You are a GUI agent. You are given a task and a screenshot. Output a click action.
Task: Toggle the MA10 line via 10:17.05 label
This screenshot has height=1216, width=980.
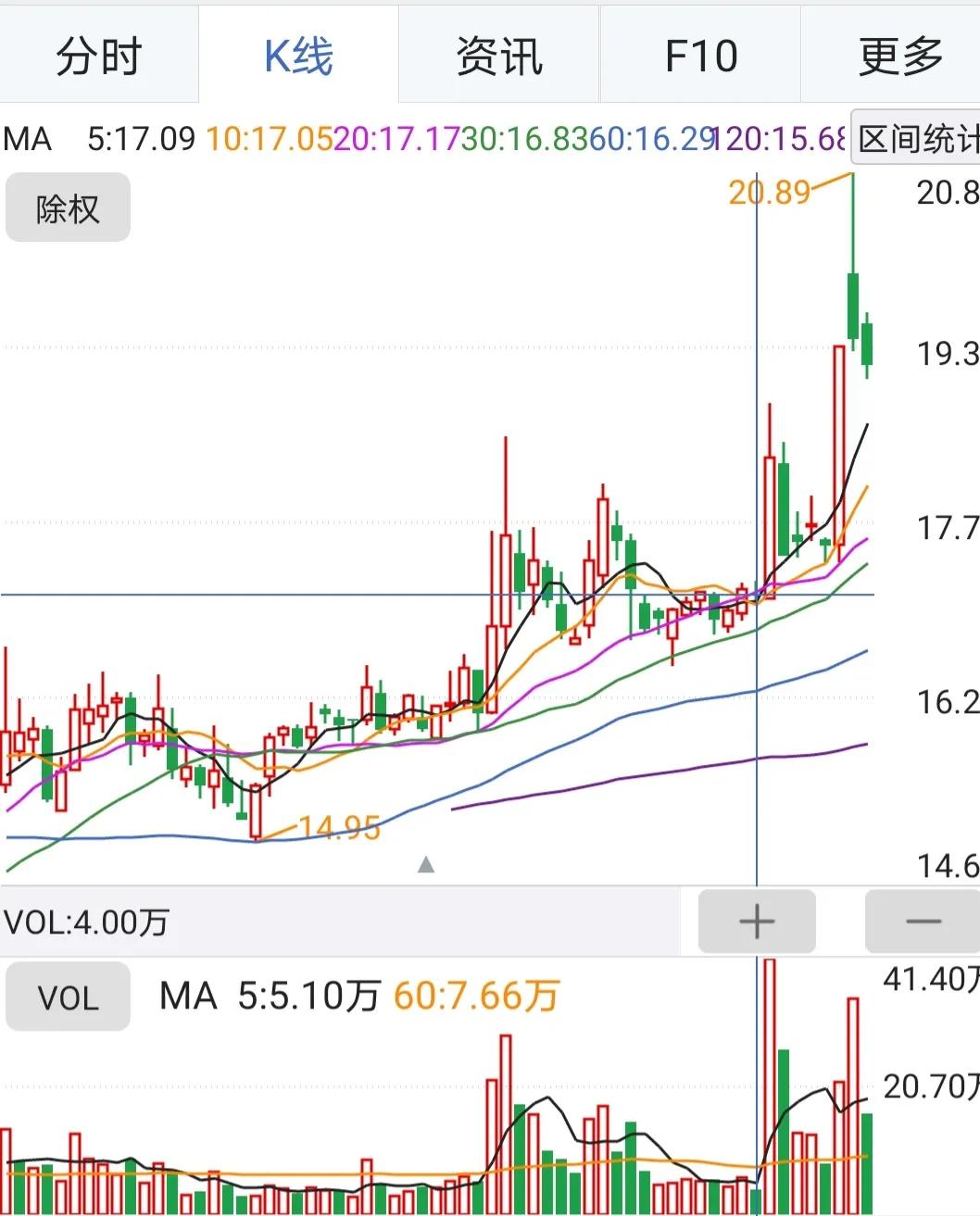pyautogui.click(x=267, y=140)
